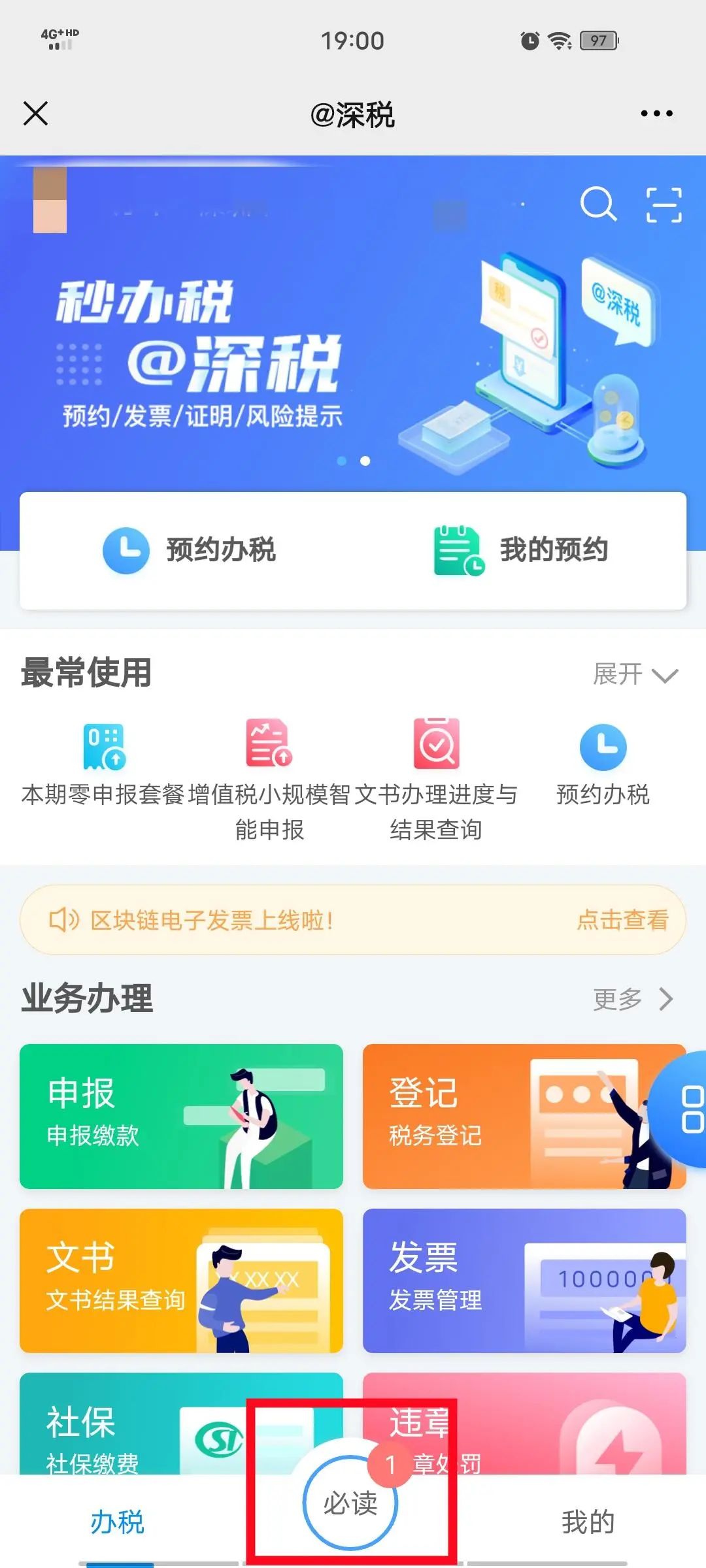
Task: Open the scan code icon
Action: (x=664, y=204)
